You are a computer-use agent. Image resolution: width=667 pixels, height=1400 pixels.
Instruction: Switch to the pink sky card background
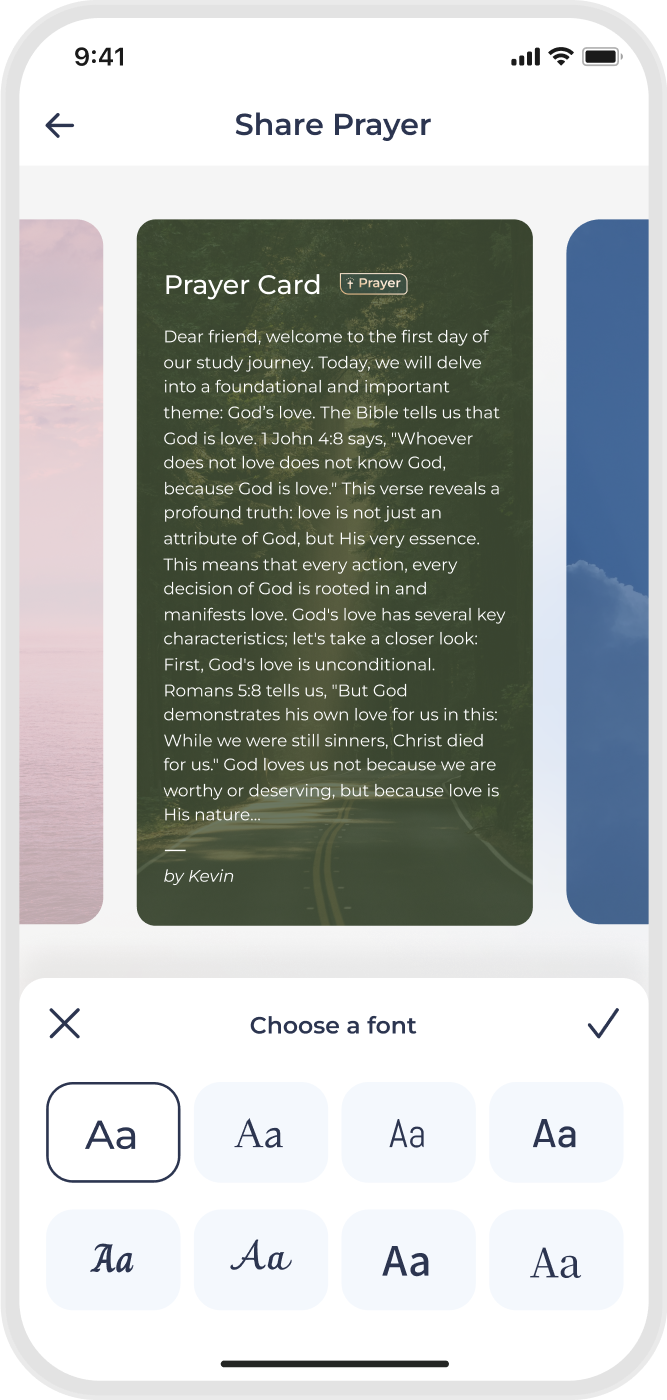pyautogui.click(x=61, y=572)
